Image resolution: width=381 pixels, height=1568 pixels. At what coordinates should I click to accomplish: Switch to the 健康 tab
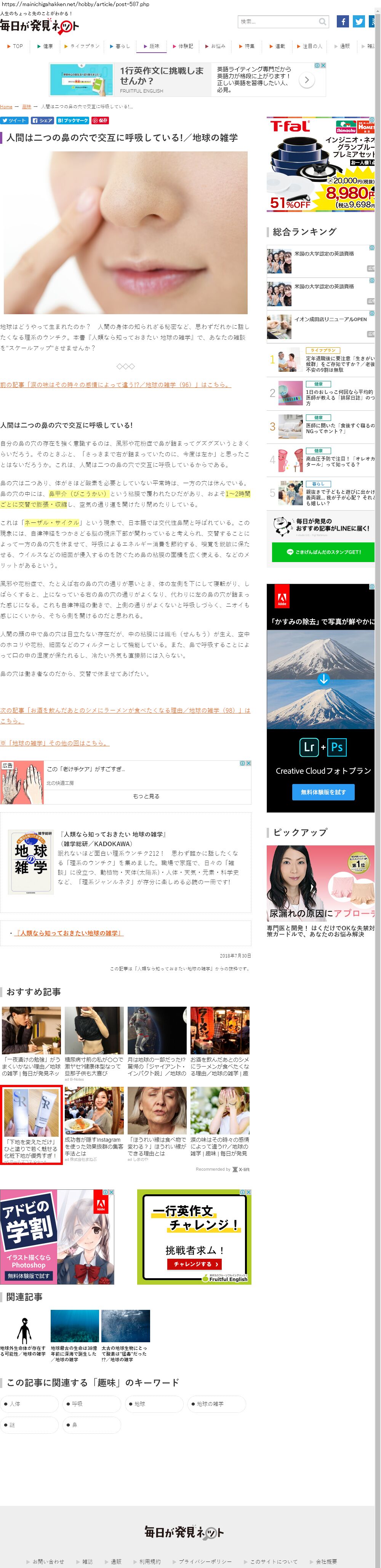pyautogui.click(x=45, y=46)
